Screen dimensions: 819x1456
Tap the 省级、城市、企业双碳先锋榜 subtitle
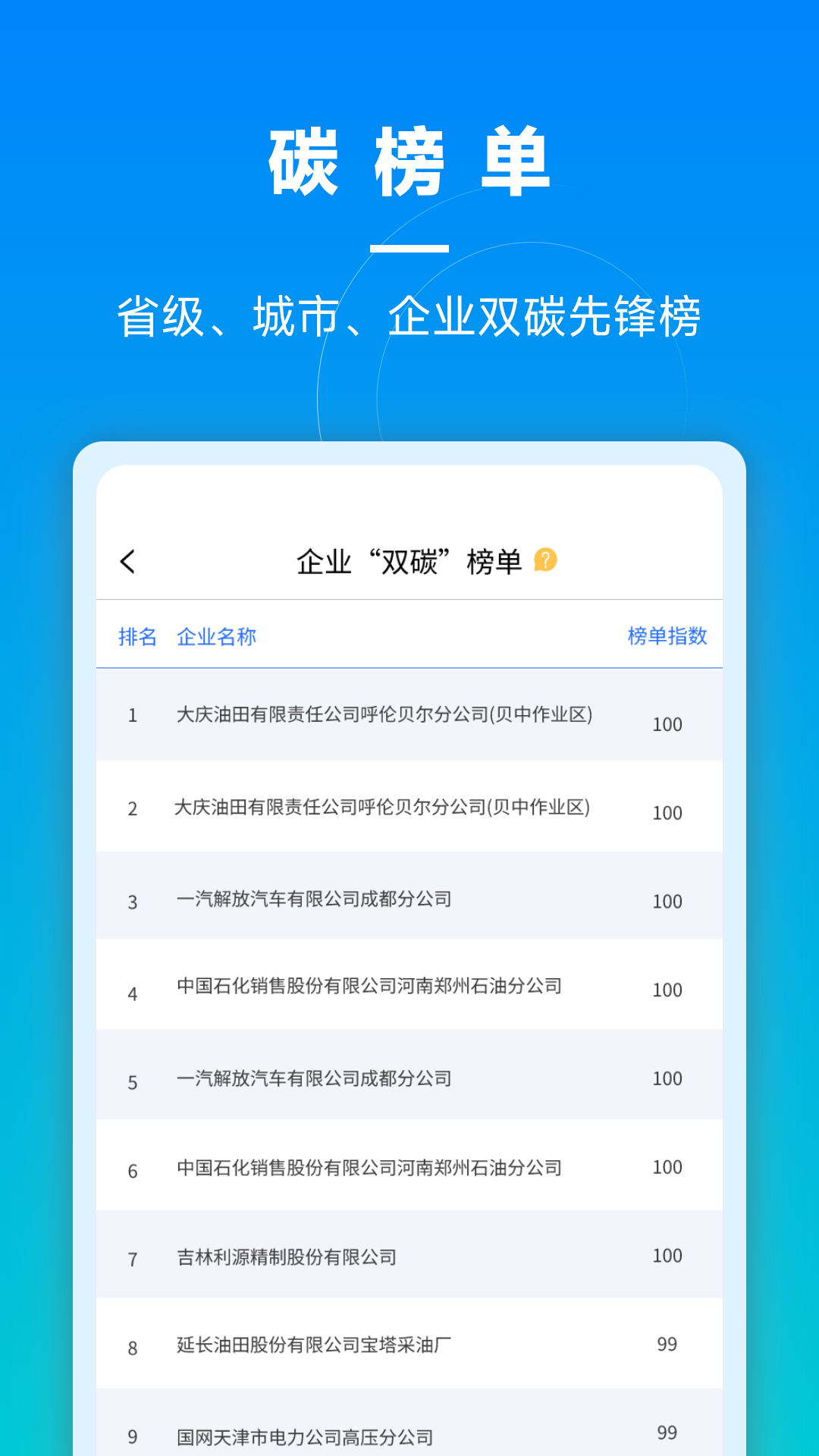click(x=409, y=313)
